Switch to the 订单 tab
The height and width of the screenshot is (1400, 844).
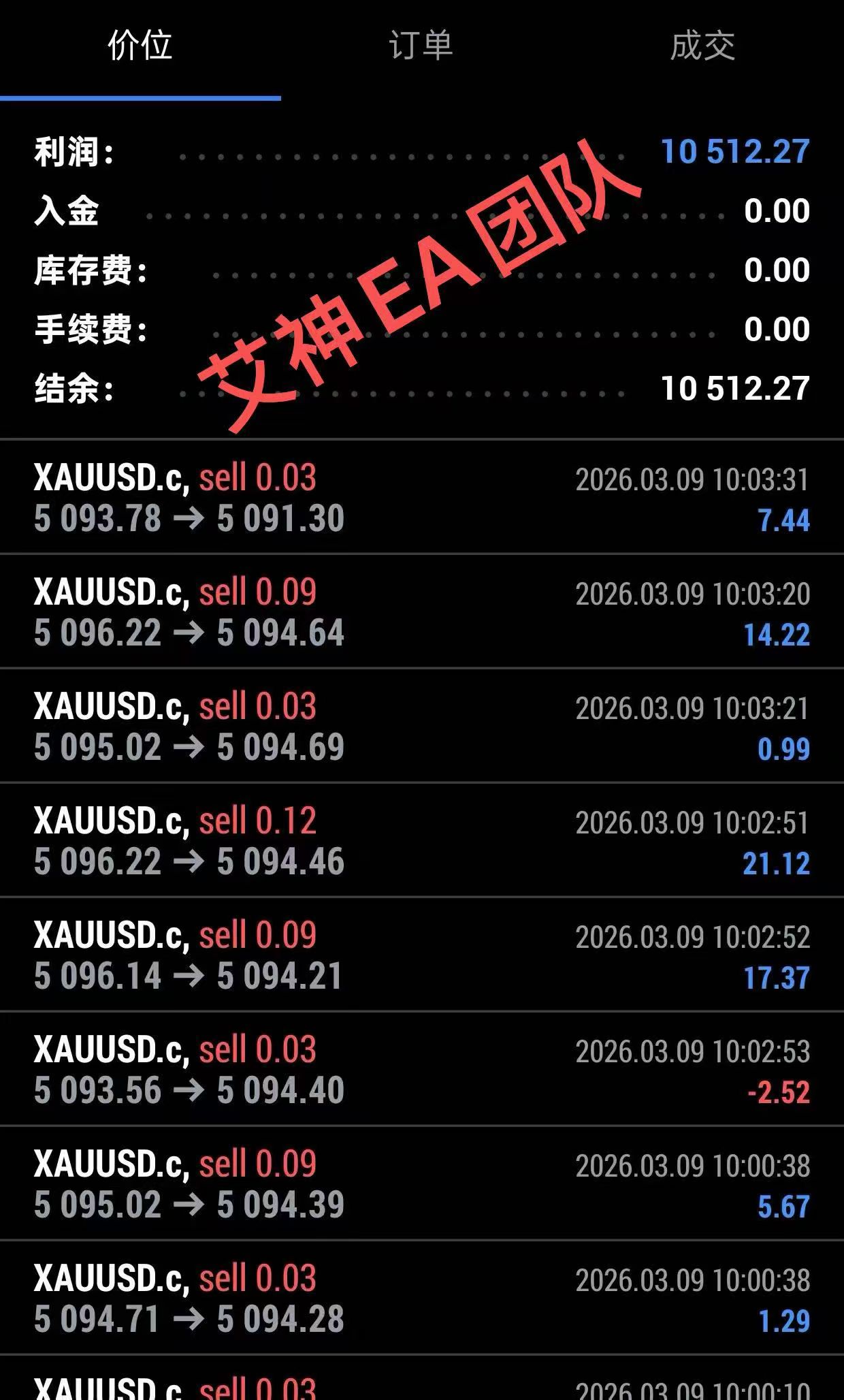pos(421,46)
